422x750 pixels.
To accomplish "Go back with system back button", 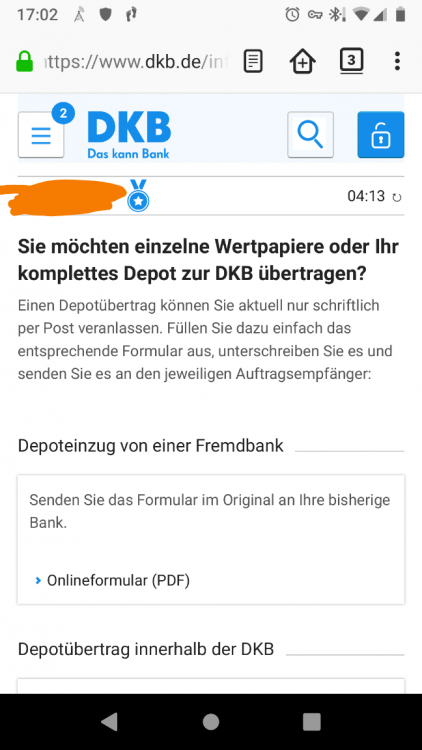I will click(110, 722).
